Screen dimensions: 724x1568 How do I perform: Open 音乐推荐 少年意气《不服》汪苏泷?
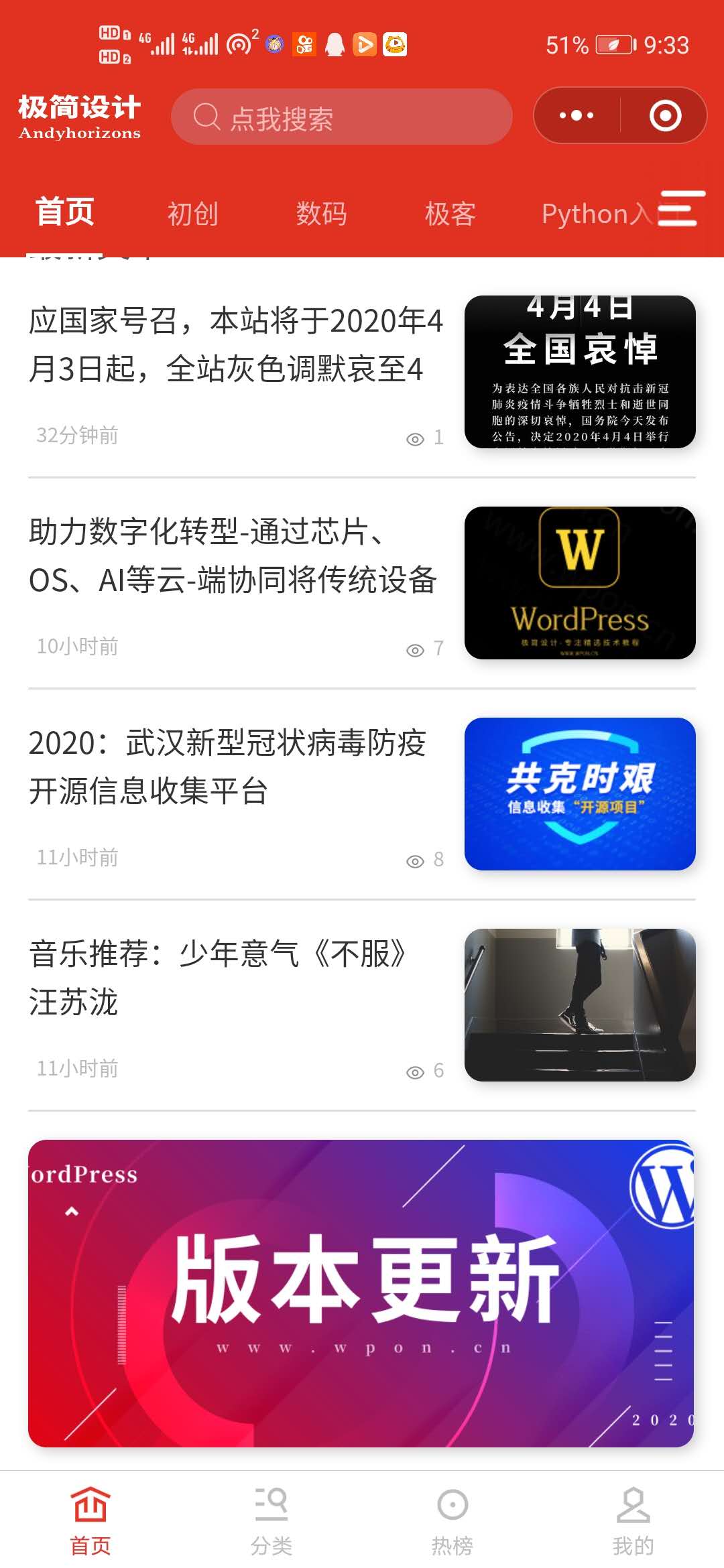click(x=362, y=1005)
